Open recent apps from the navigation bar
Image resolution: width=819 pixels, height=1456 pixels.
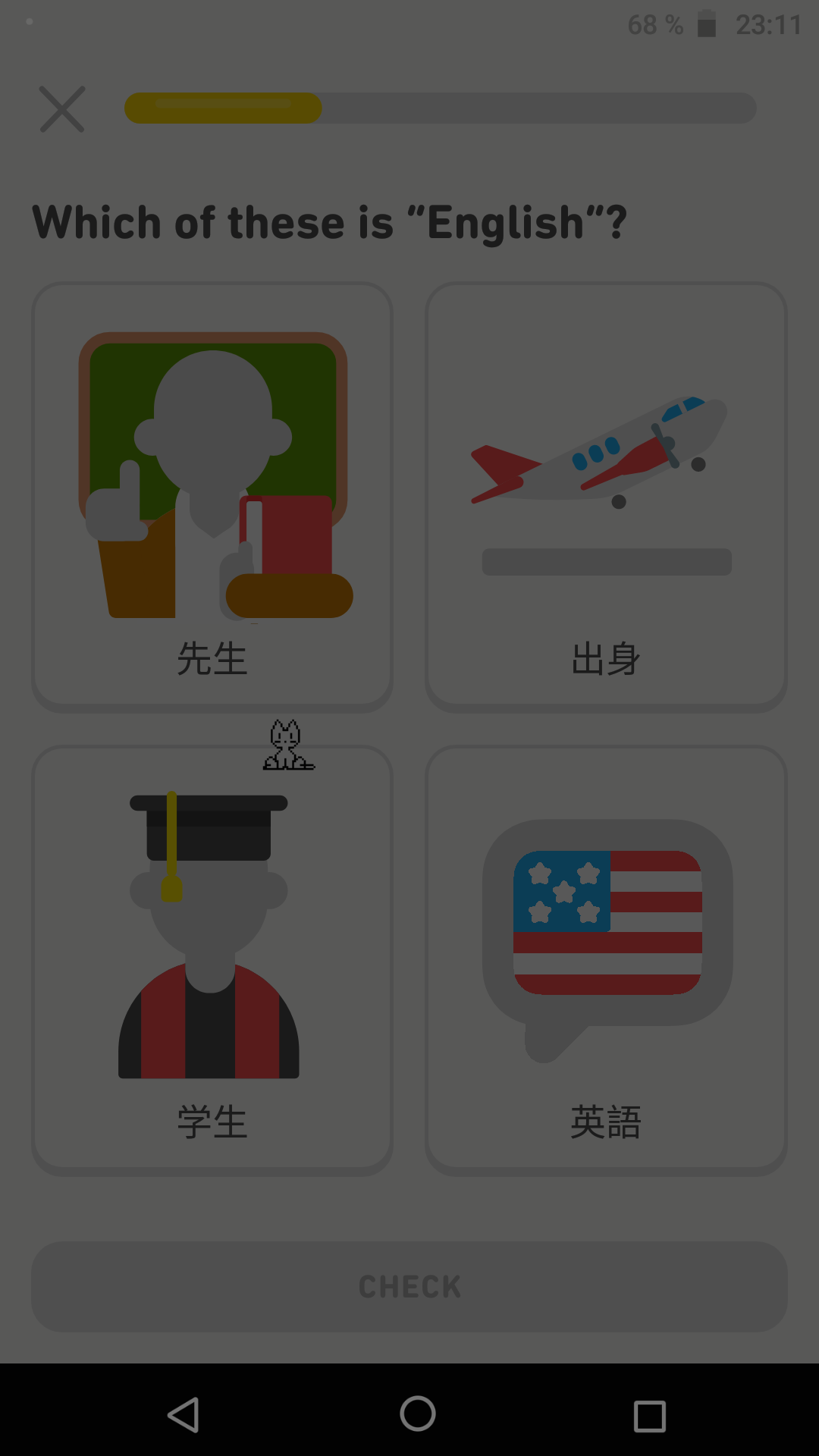(x=650, y=1415)
